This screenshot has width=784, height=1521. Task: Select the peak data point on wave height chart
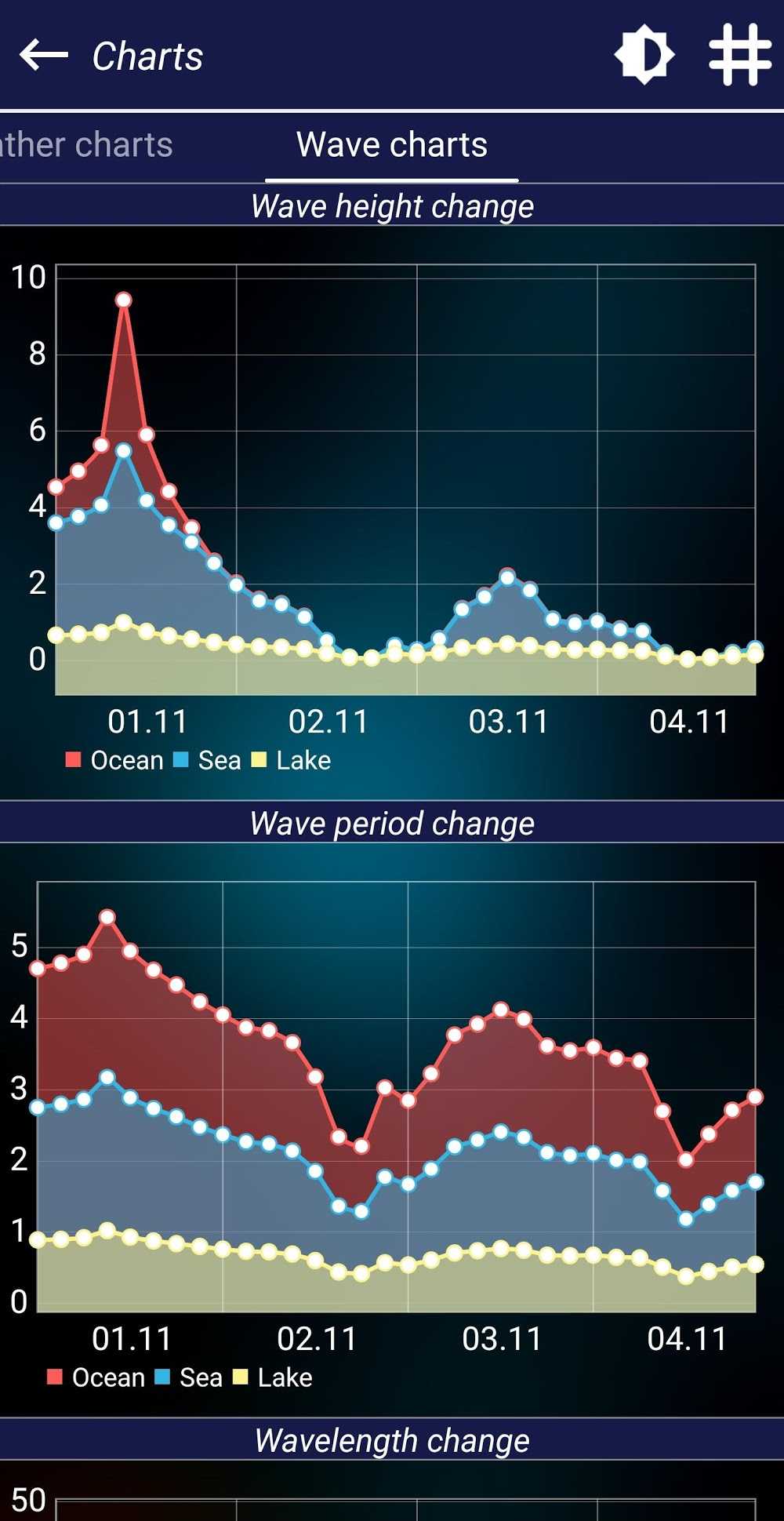pos(124,299)
